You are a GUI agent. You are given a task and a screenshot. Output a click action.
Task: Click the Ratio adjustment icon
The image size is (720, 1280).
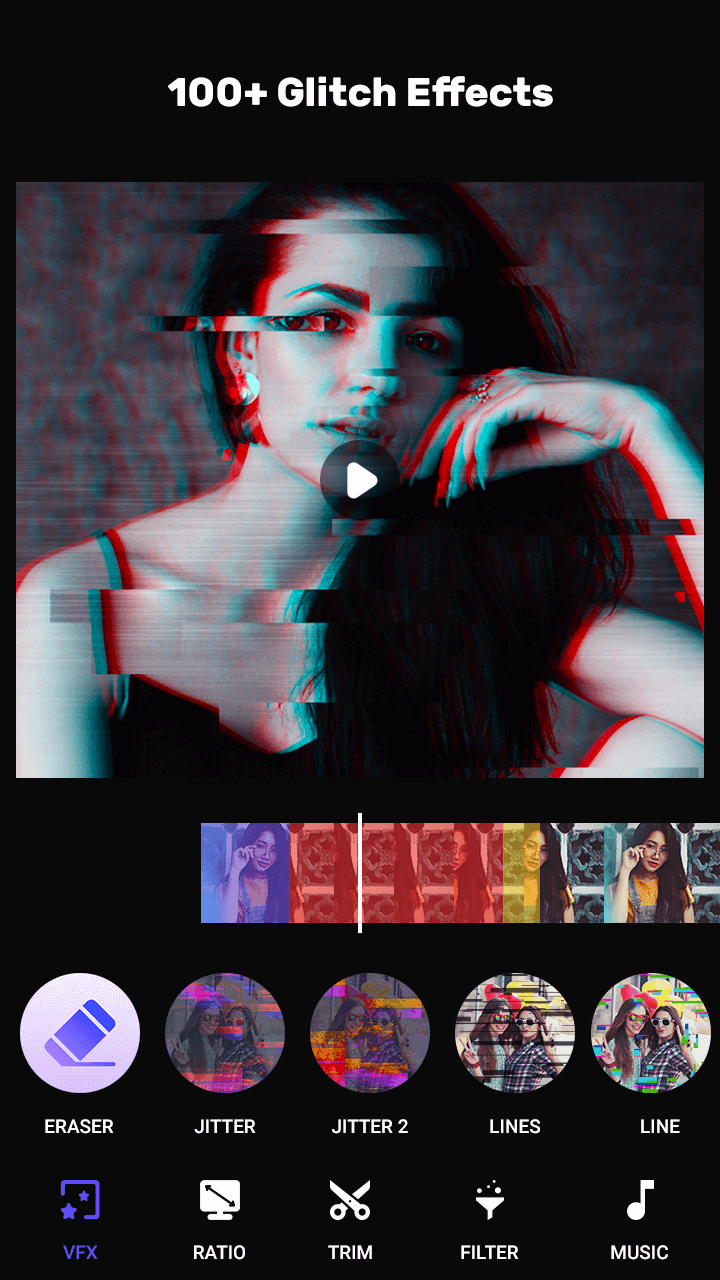pyautogui.click(x=219, y=1197)
